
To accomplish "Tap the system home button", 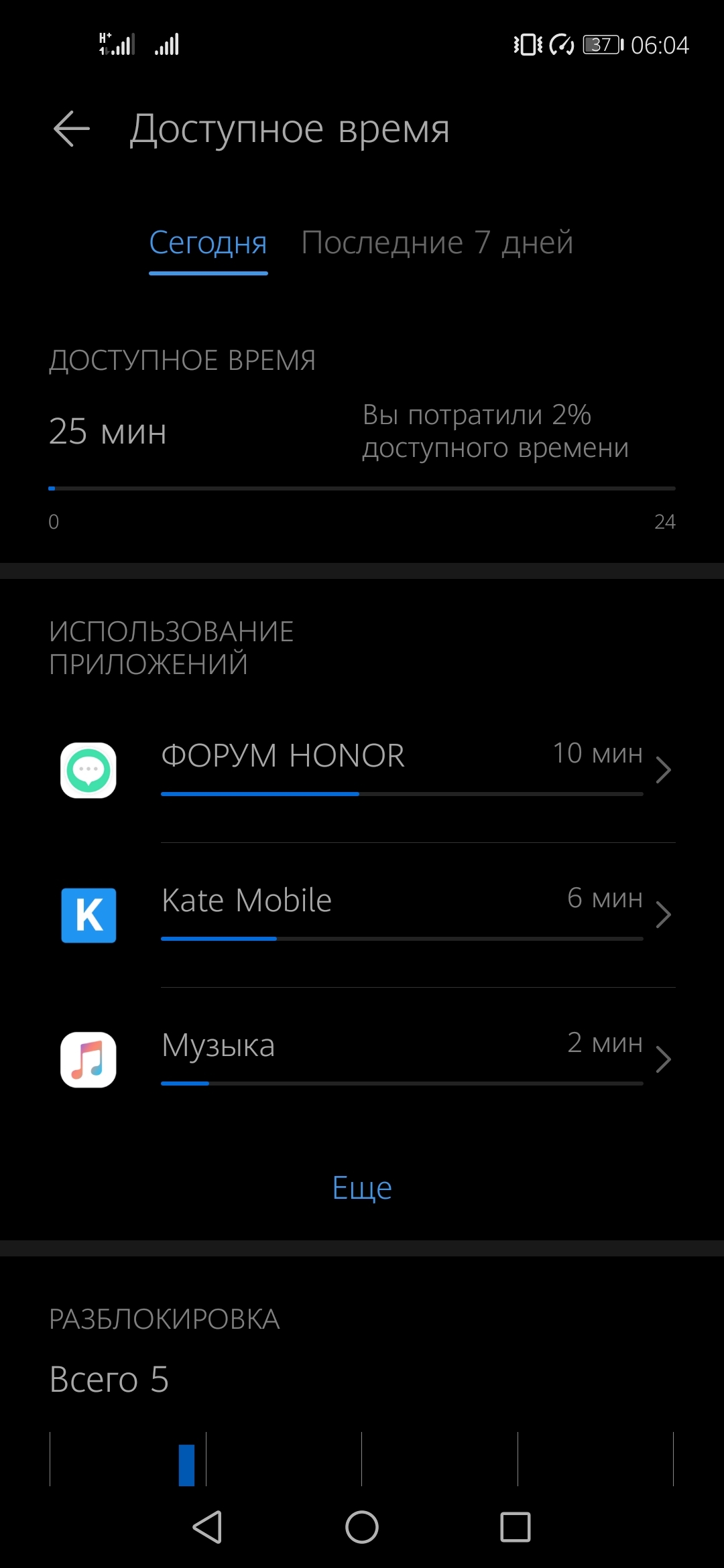I will point(362,1528).
